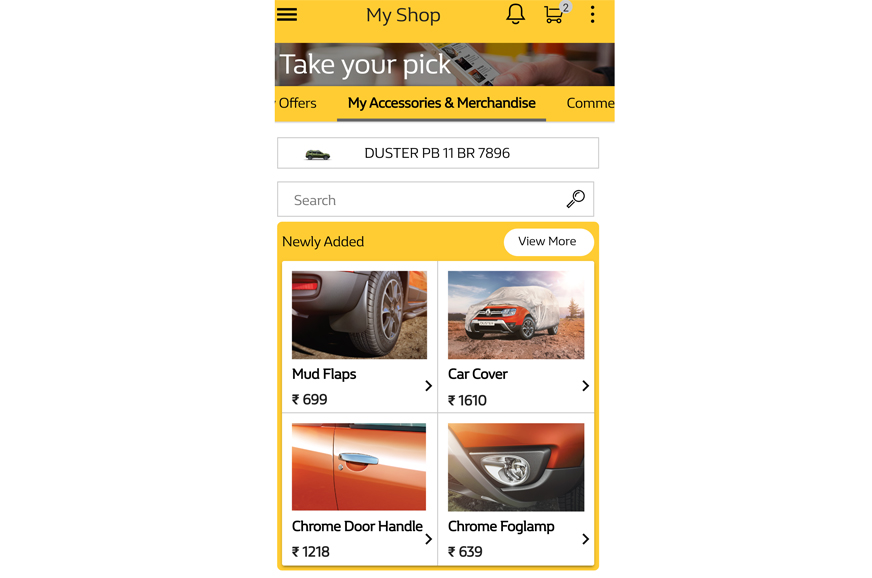Tap the magnifier search icon
This screenshot has width=872, height=578.
[575, 200]
